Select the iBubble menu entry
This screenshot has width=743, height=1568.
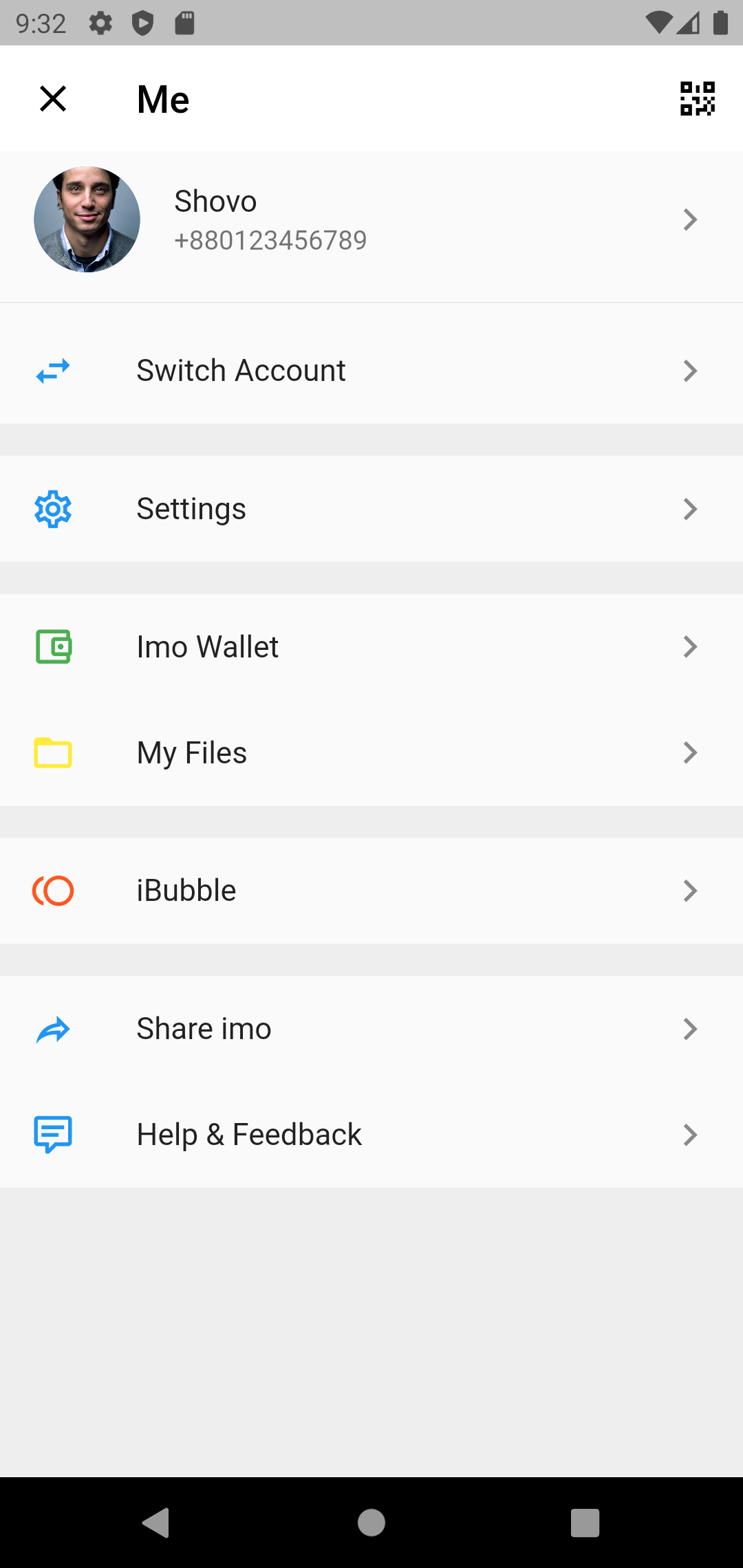[x=186, y=890]
